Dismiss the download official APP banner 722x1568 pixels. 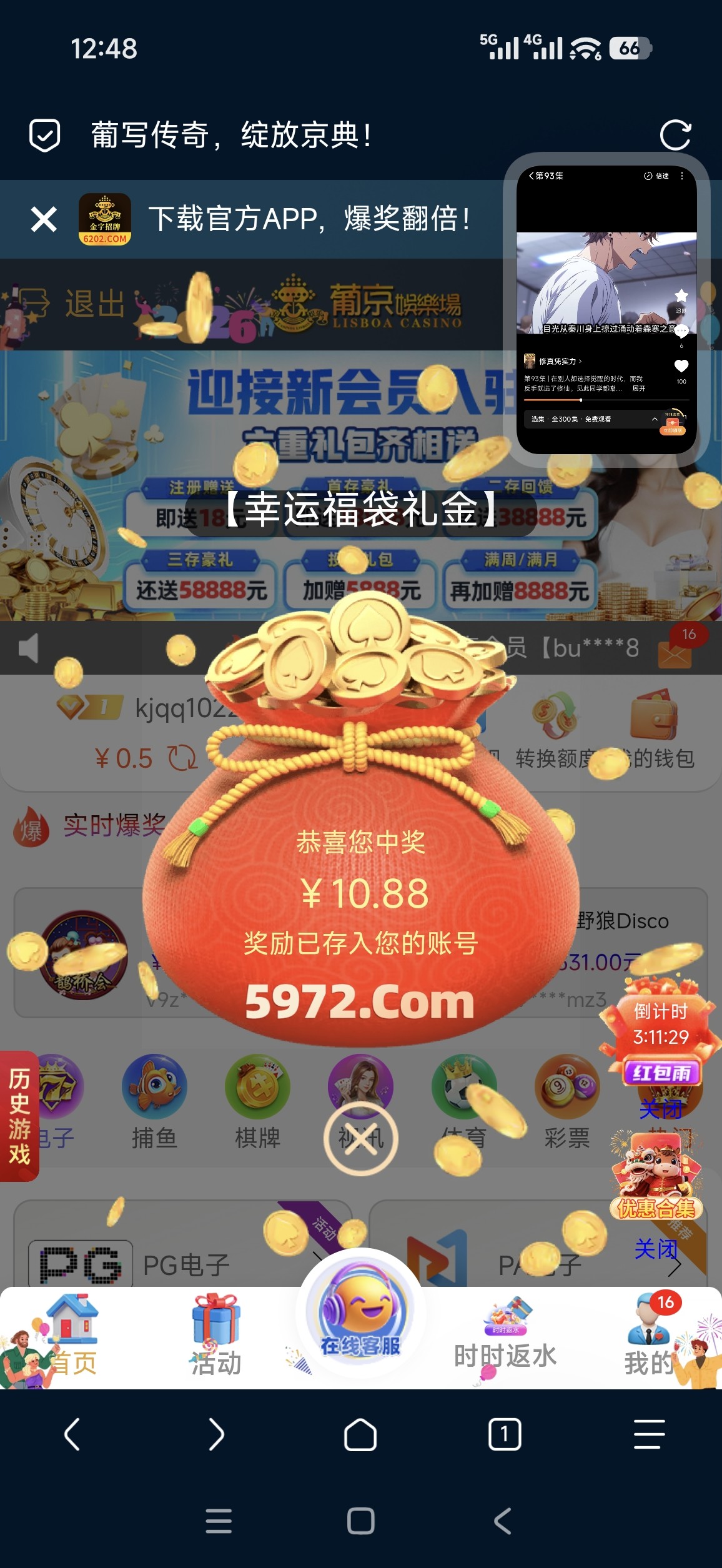coord(44,219)
